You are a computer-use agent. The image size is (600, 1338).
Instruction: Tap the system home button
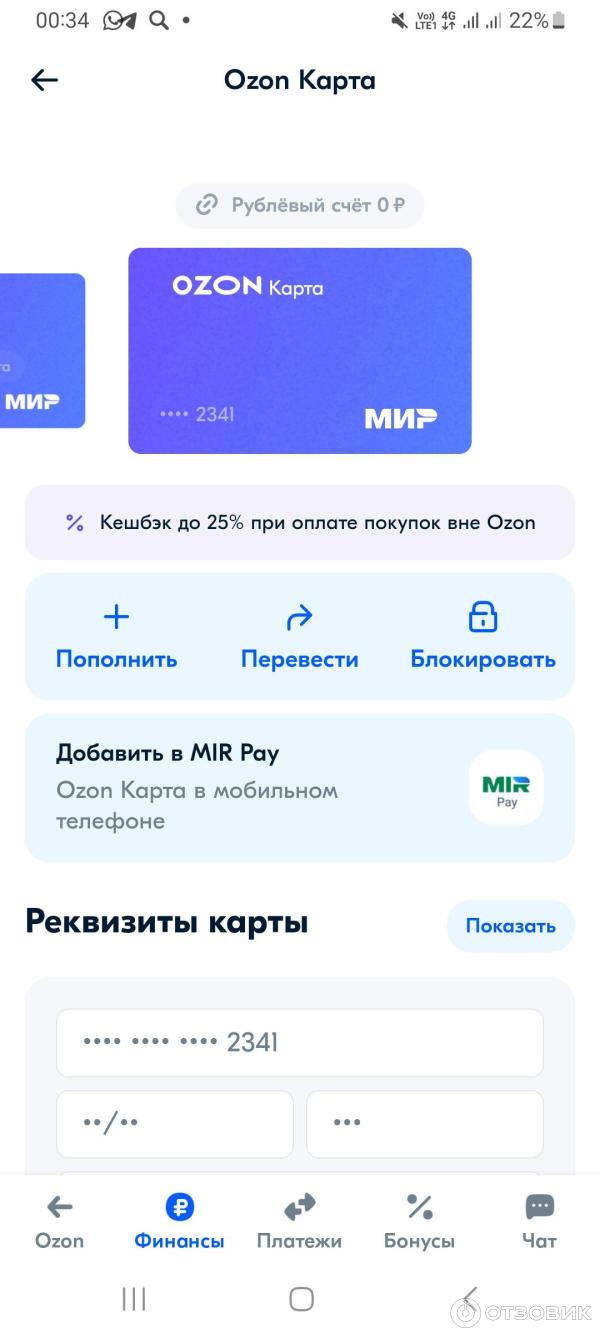(x=301, y=1299)
